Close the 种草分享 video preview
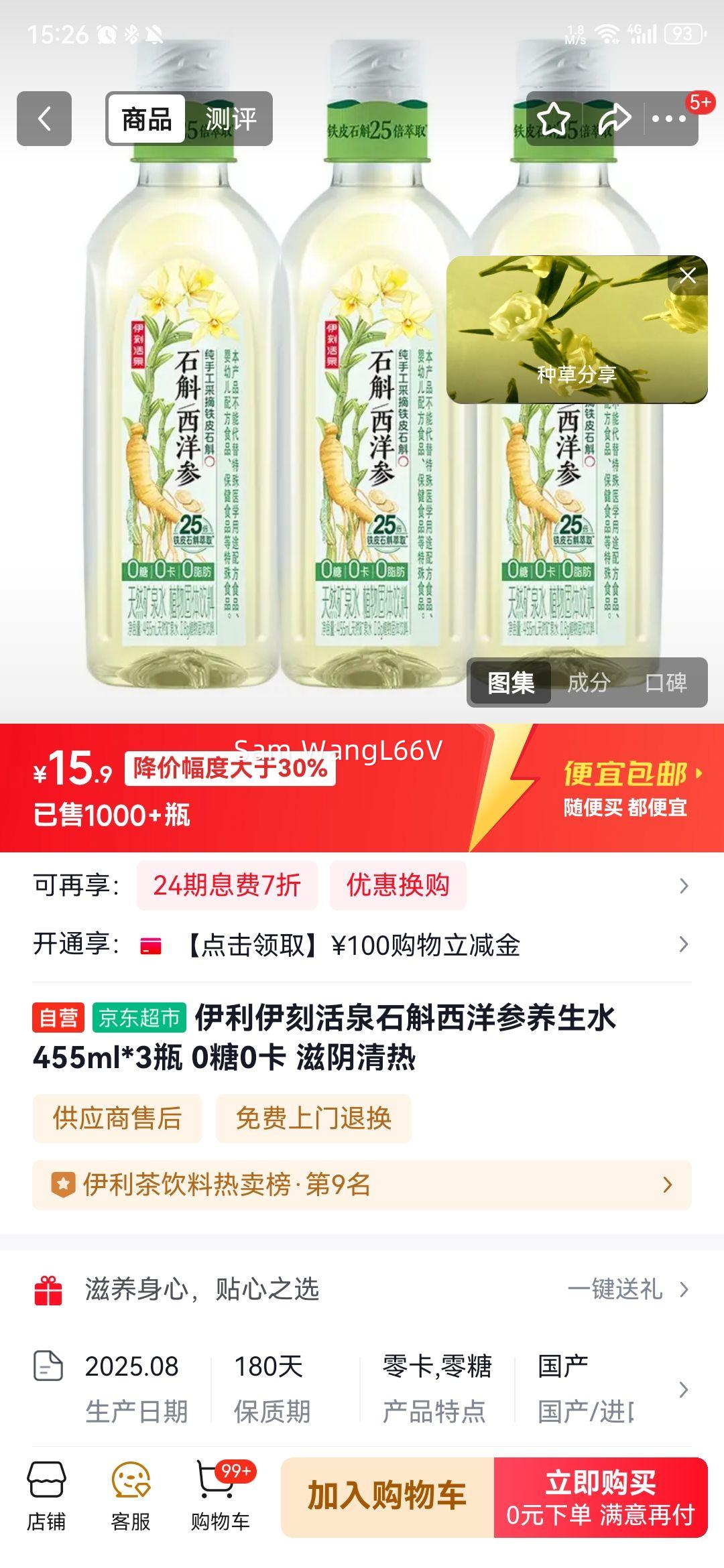The width and height of the screenshot is (724, 1568). pos(686,275)
